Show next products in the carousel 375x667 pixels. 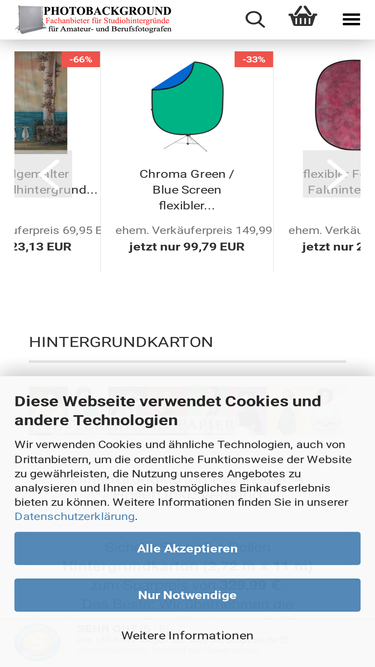pyautogui.click(x=332, y=174)
